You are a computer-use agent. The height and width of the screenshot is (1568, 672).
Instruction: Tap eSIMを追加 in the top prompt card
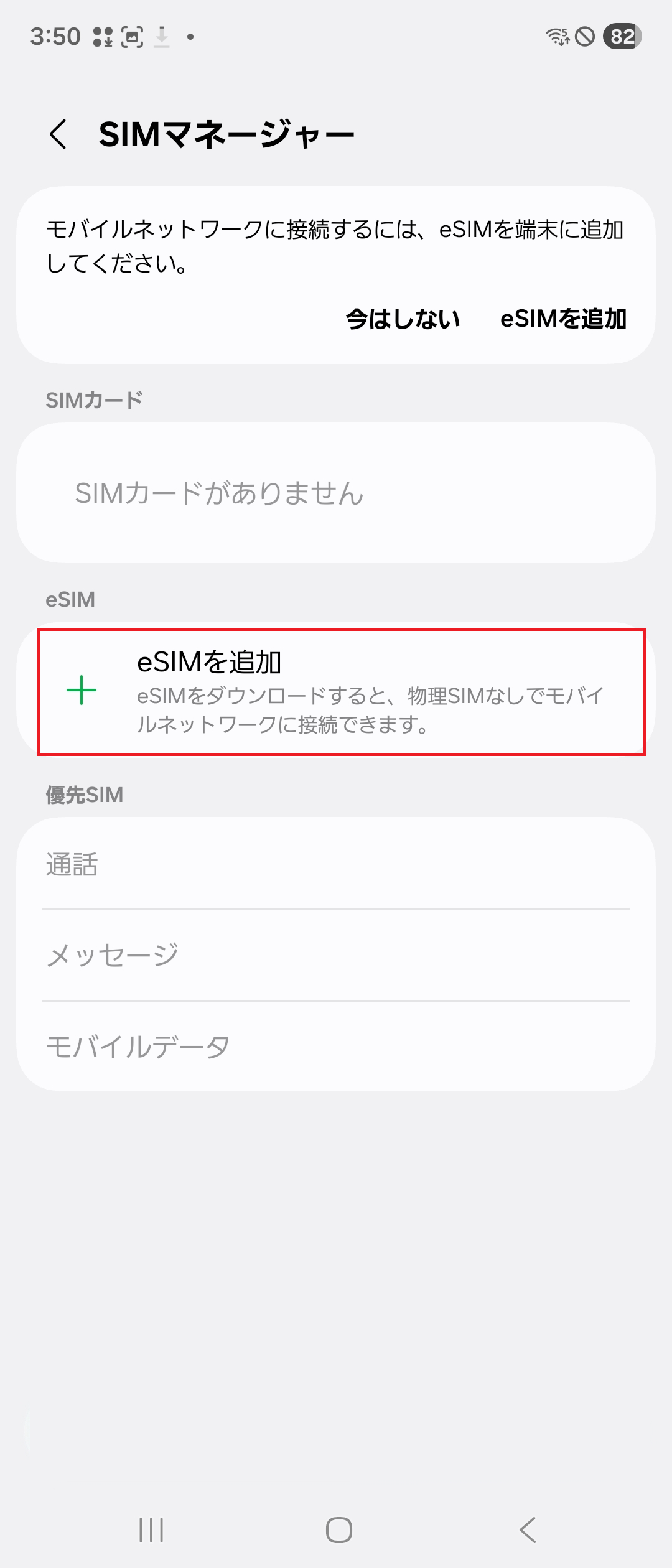coord(564,319)
